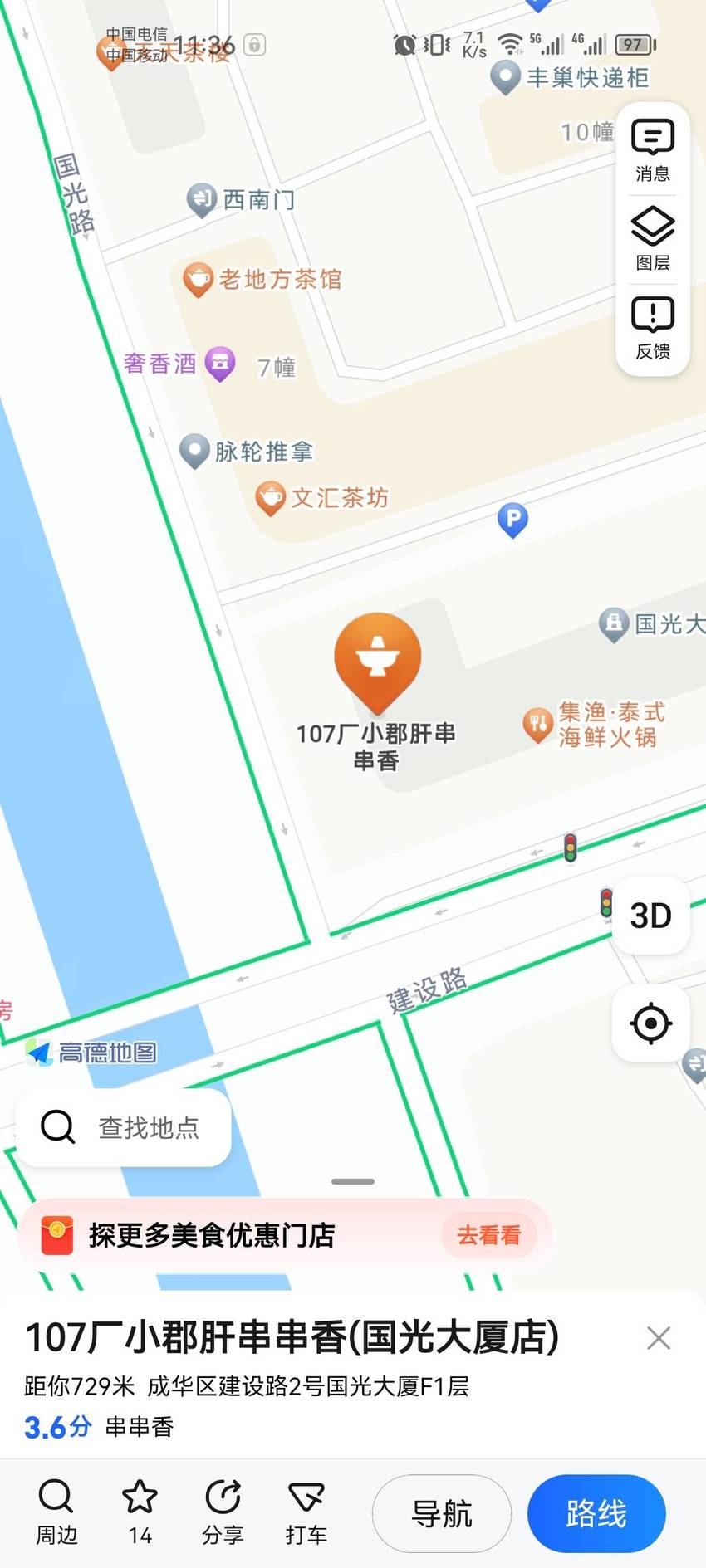
Task: Open the 消息 messages button
Action: 653,150
